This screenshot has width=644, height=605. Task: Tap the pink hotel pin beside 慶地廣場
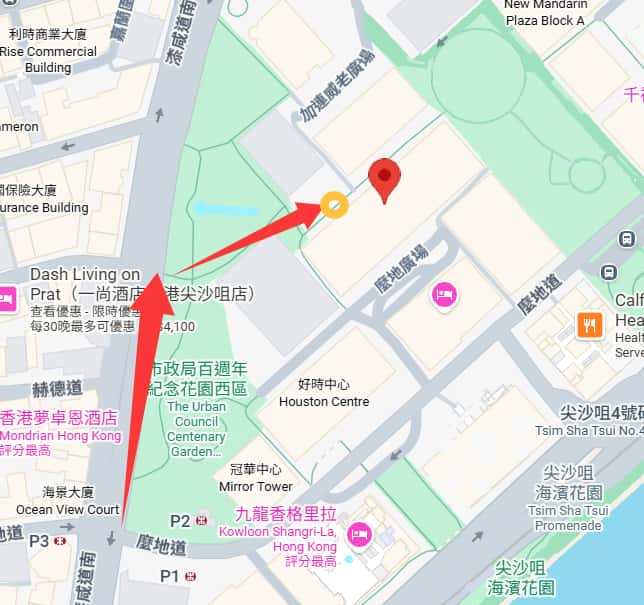pos(444,294)
